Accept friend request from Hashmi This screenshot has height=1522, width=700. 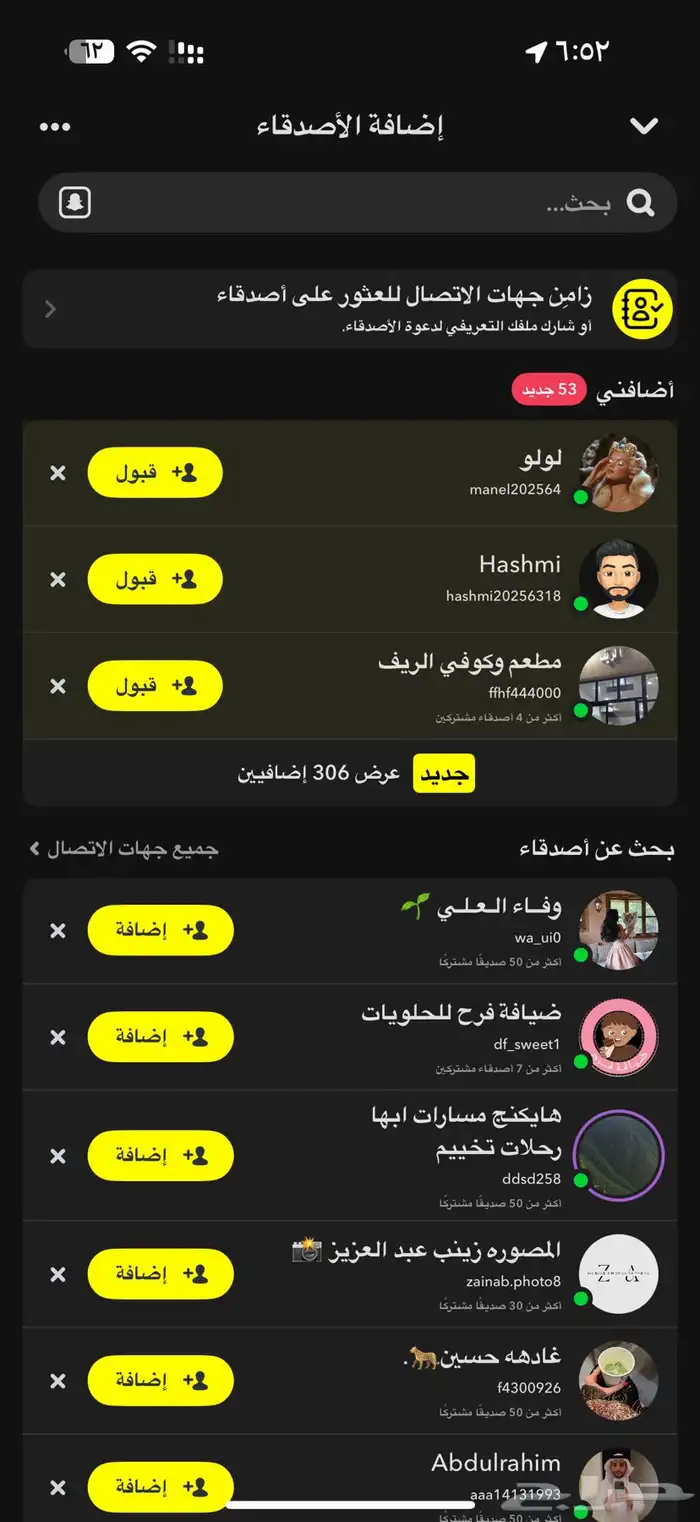[155, 579]
